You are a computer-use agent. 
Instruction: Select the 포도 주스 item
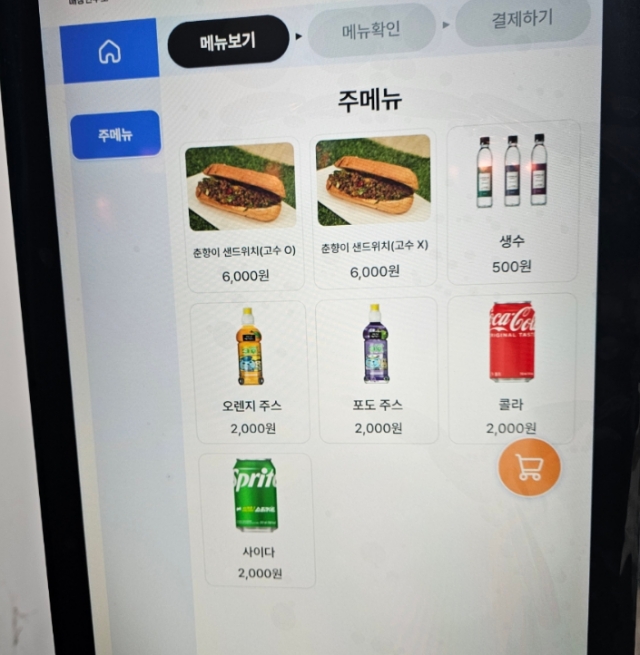pos(376,370)
